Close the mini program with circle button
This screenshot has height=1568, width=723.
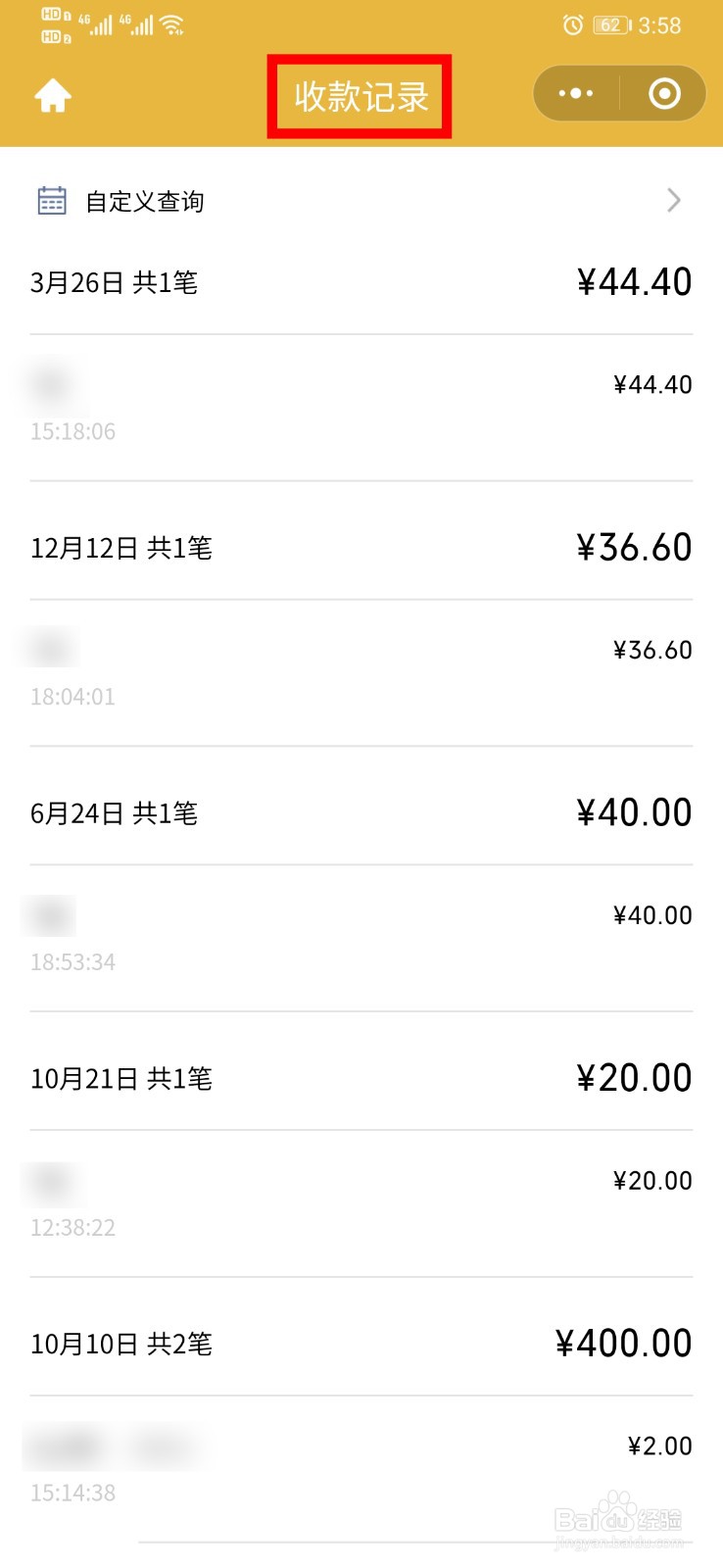coord(664,94)
